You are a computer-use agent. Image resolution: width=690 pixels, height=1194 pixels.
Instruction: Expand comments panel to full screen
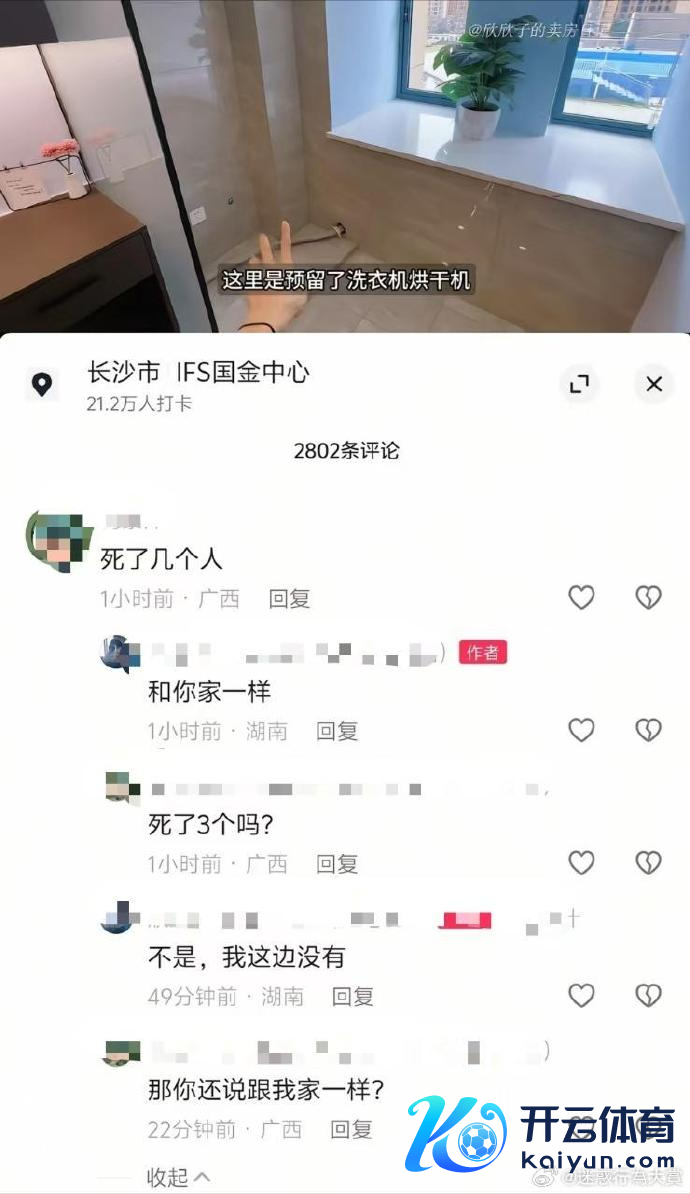click(579, 384)
